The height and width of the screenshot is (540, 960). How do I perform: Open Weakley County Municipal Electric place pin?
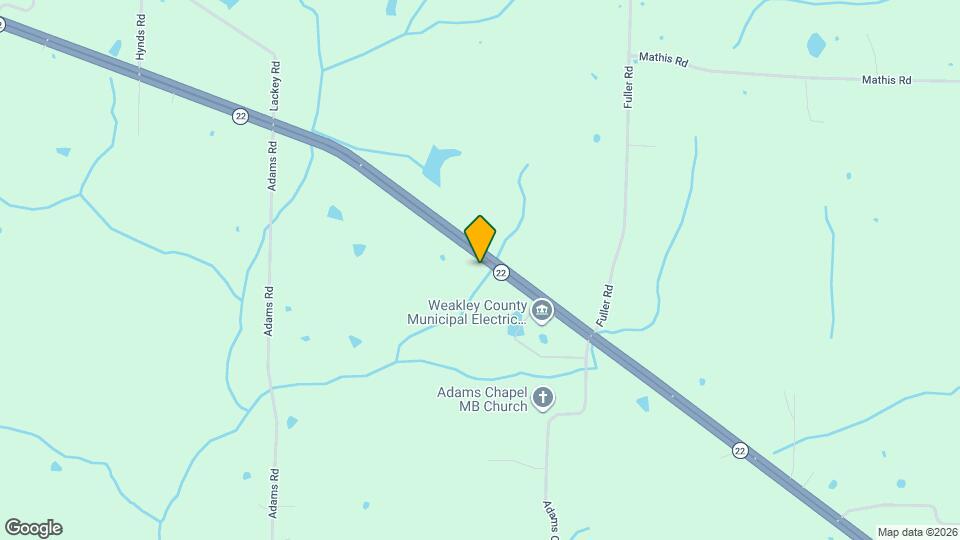pos(542,311)
